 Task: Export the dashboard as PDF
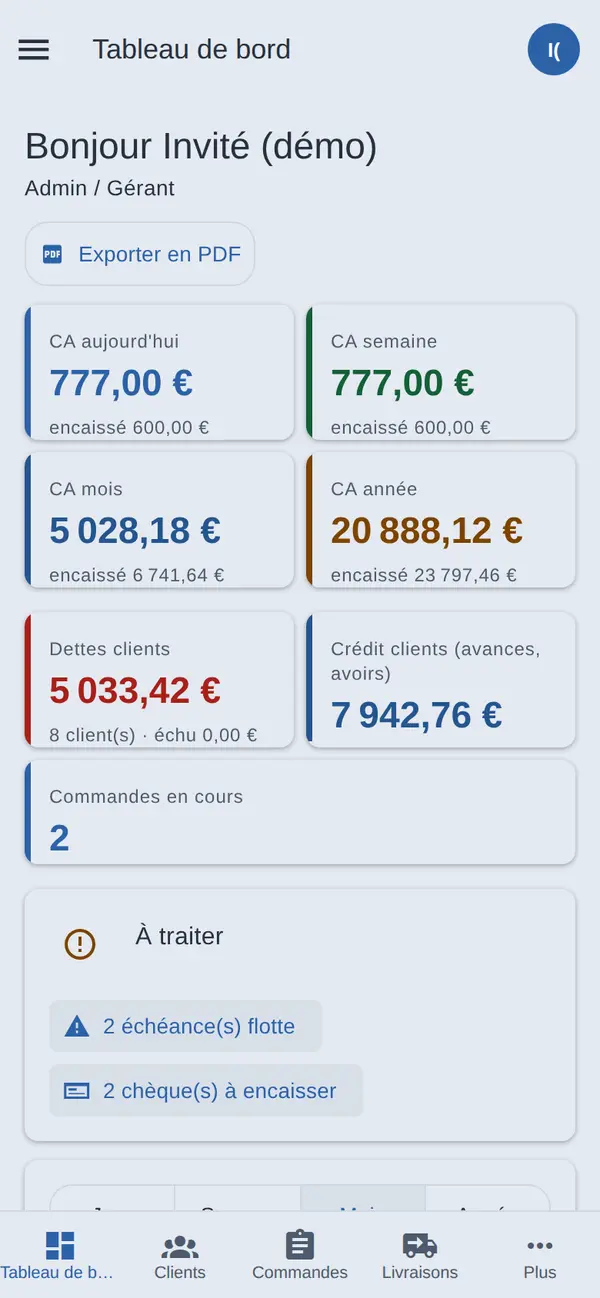[x=140, y=254]
